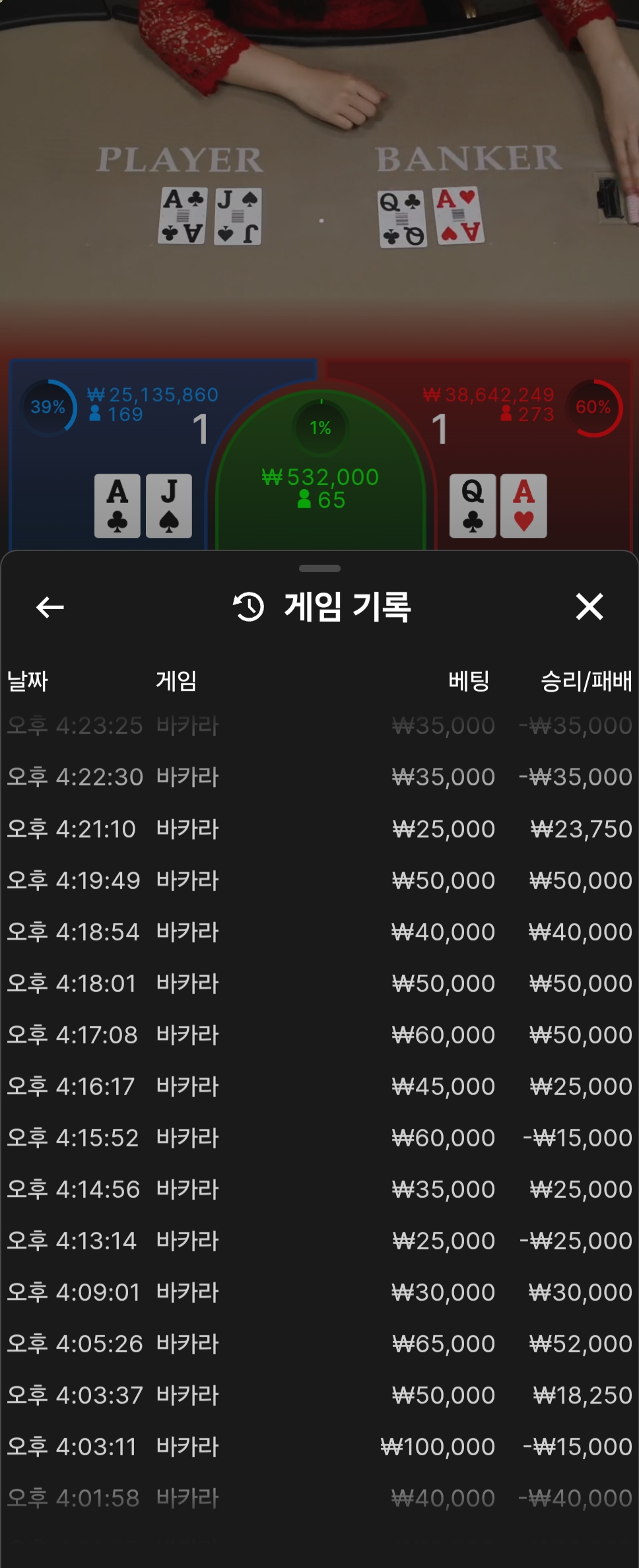View the 오후 4:15:52 round with ₩60,000 bet
Image resolution: width=639 pixels, height=1568 pixels.
[x=319, y=1138]
